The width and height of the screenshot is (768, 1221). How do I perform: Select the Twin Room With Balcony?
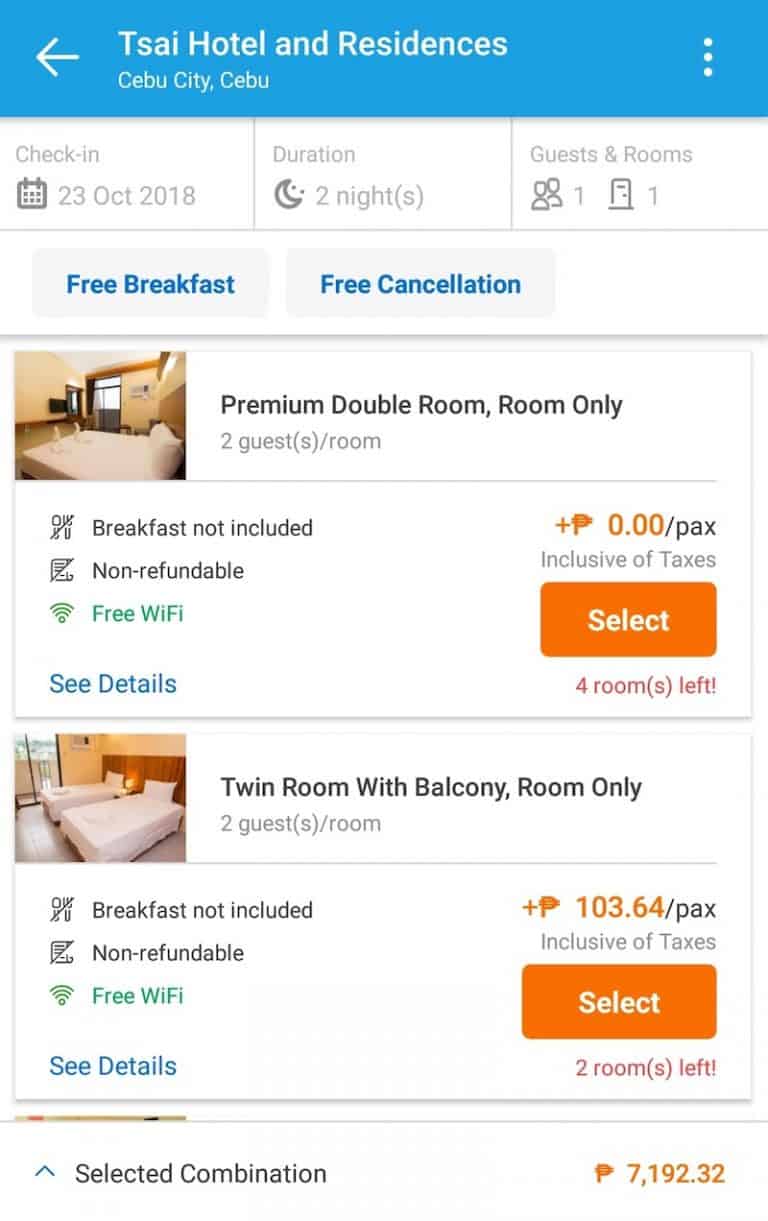click(619, 1002)
